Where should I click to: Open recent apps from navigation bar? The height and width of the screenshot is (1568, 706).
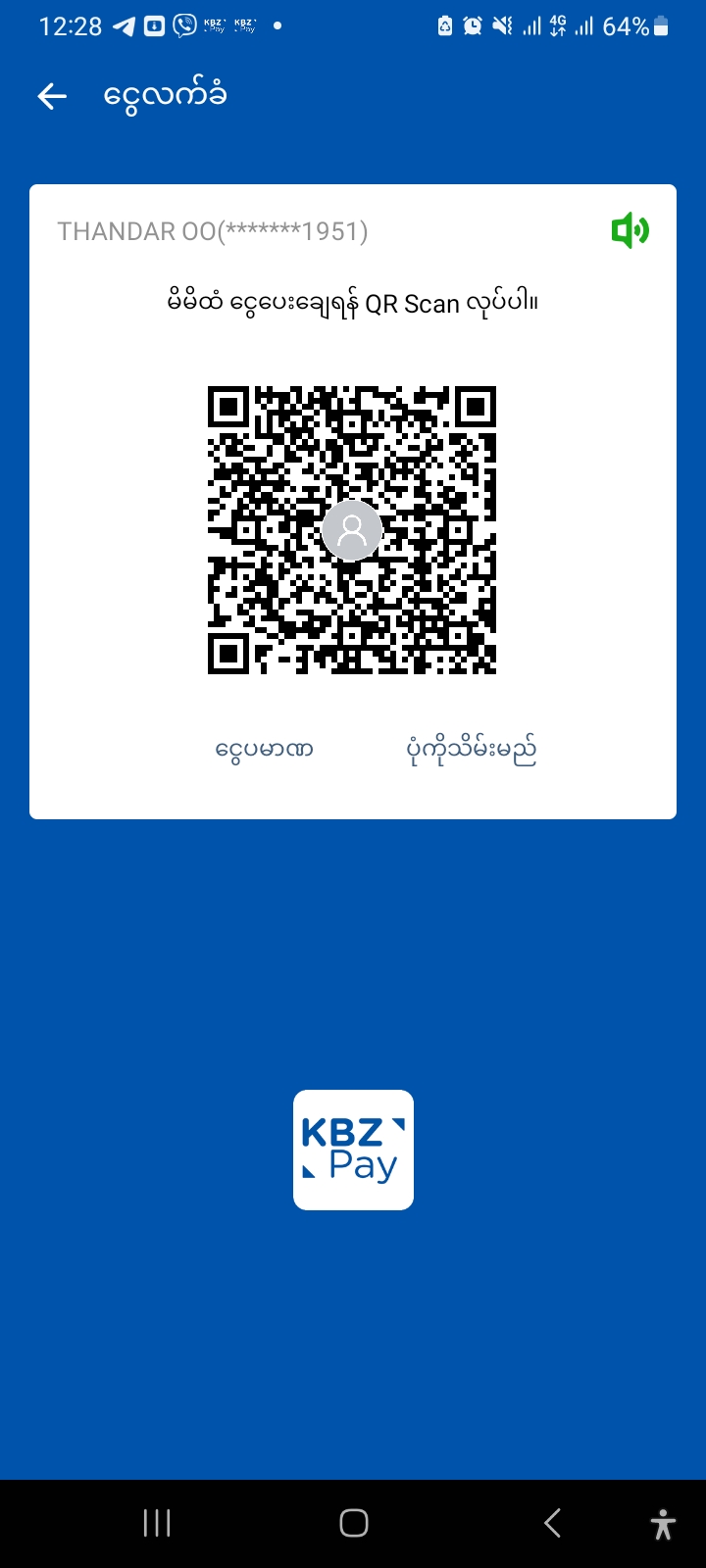(157, 1523)
